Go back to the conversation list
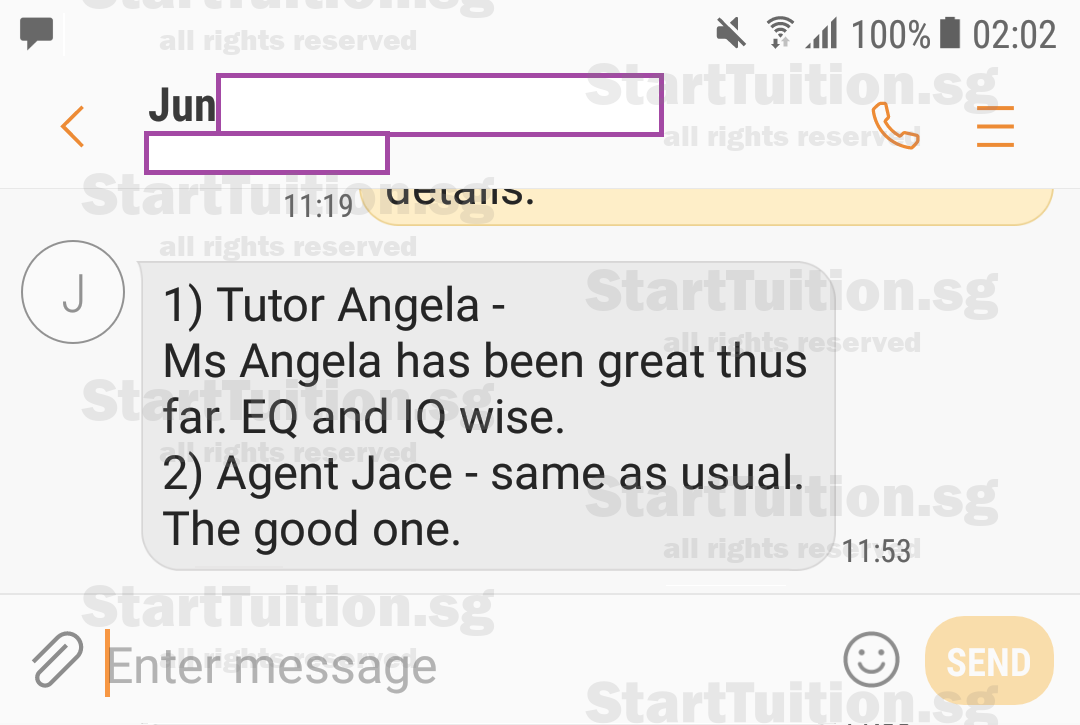The height and width of the screenshot is (725, 1080). 72,127
